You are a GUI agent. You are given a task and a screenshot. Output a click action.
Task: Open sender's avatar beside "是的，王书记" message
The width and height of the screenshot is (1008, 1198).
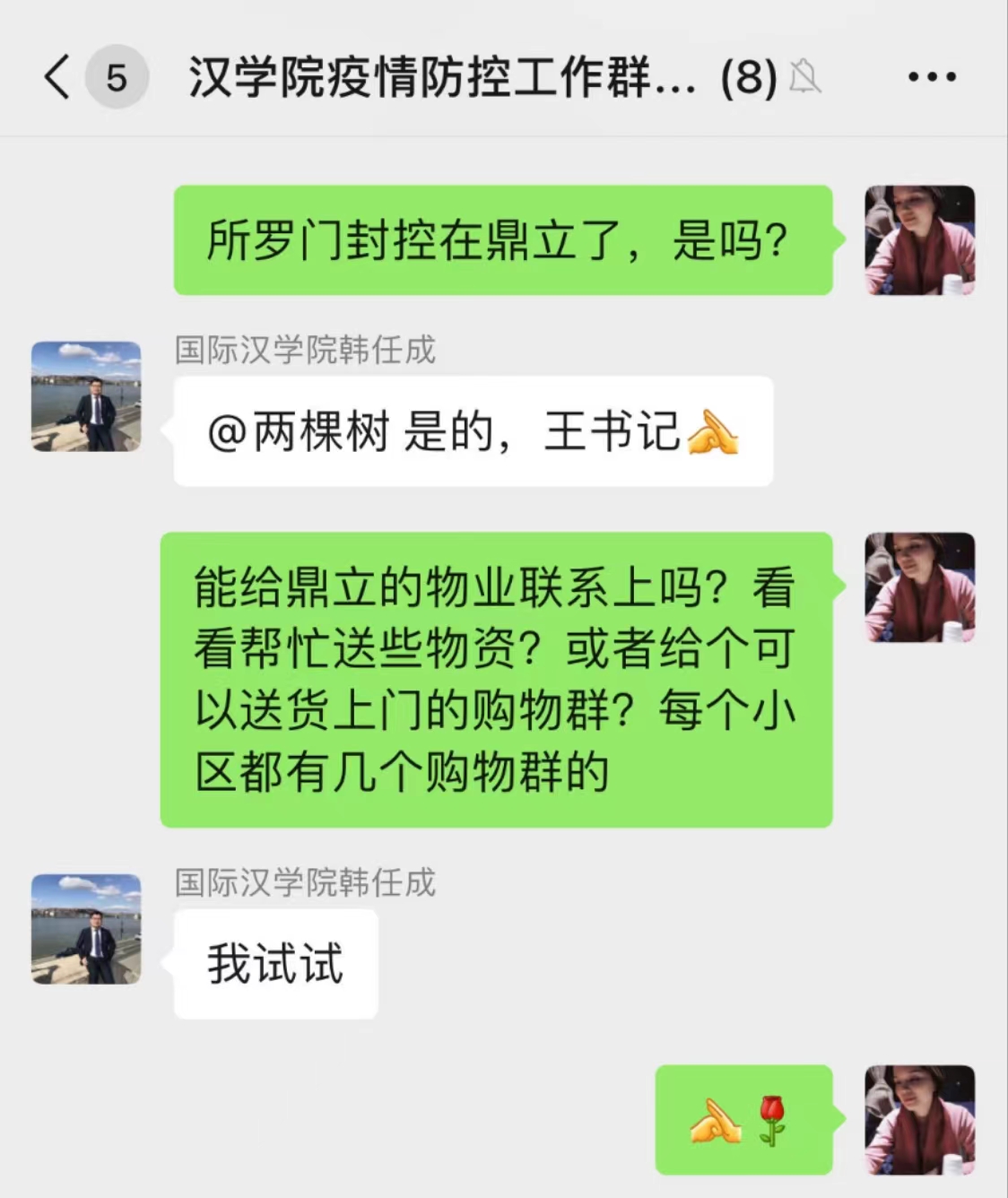point(86,396)
